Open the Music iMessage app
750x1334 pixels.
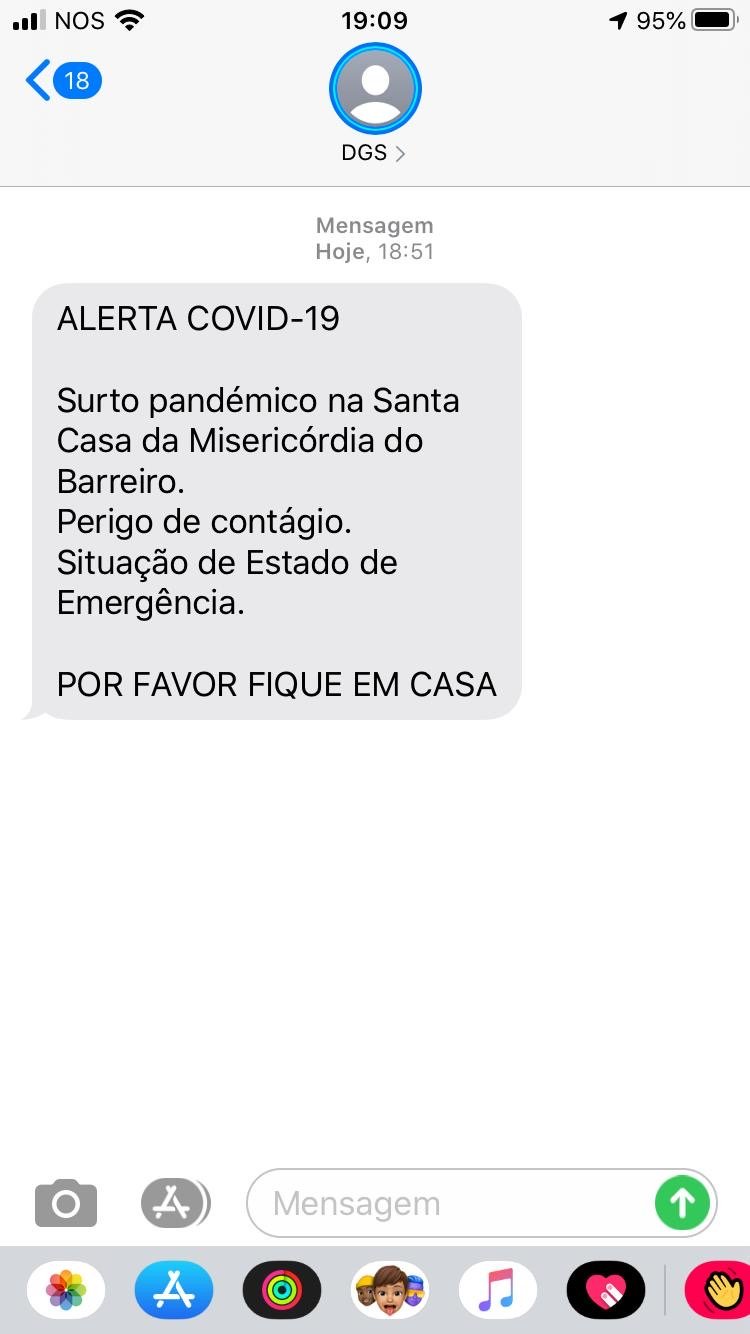tap(498, 1290)
